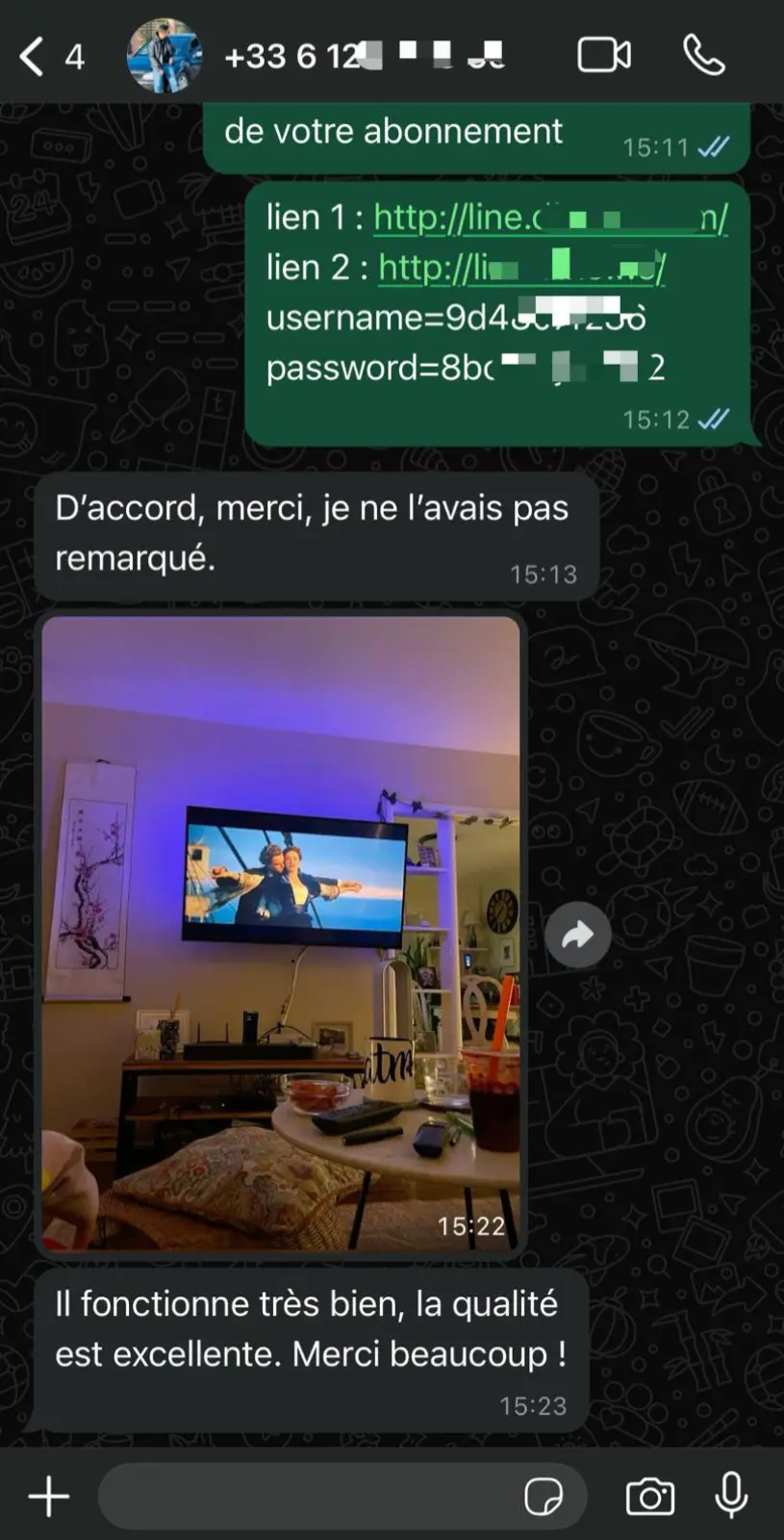Screen dimensions: 784x1540
Task: Open the lien 1 URL
Action: pos(550,218)
